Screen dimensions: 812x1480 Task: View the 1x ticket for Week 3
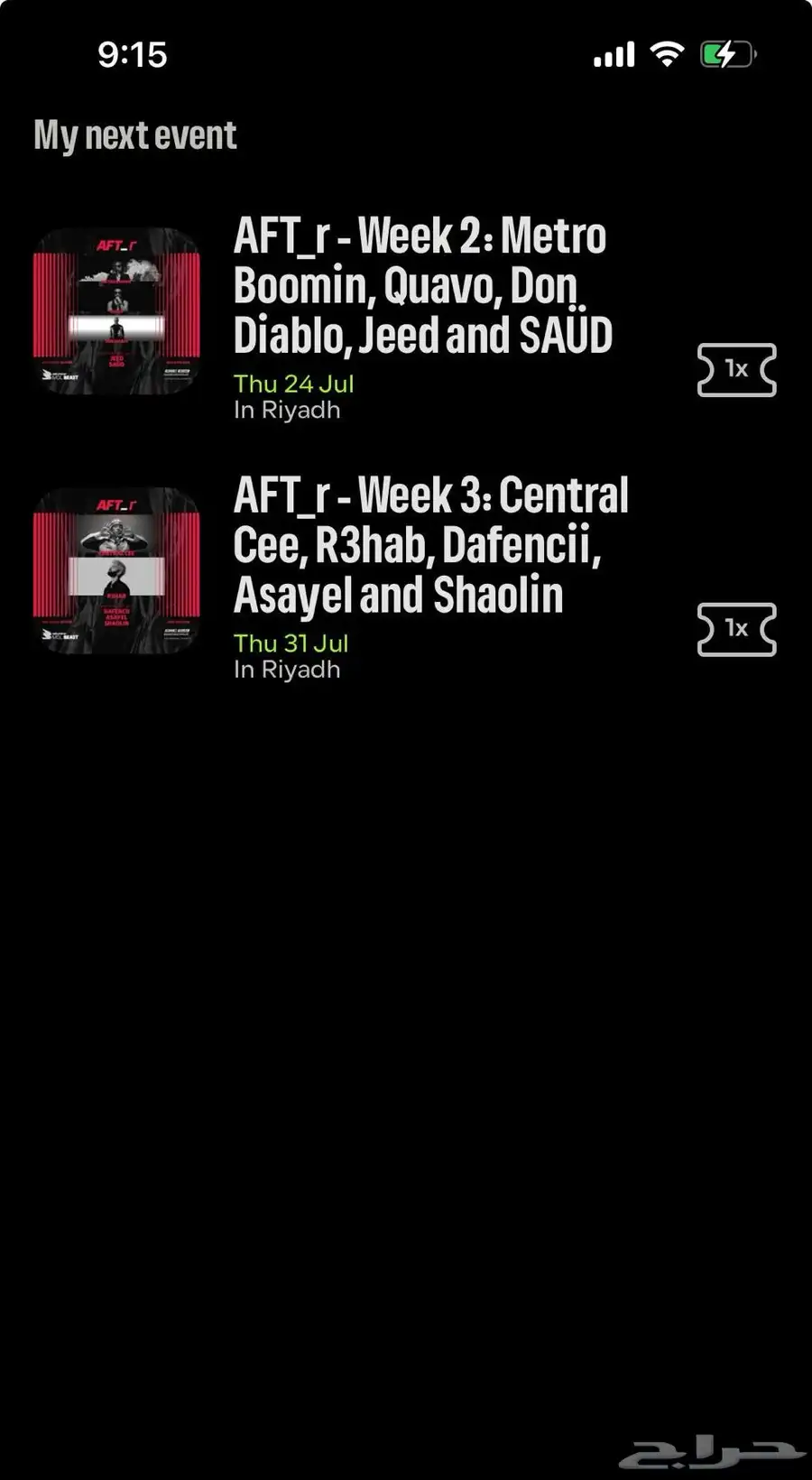point(736,629)
